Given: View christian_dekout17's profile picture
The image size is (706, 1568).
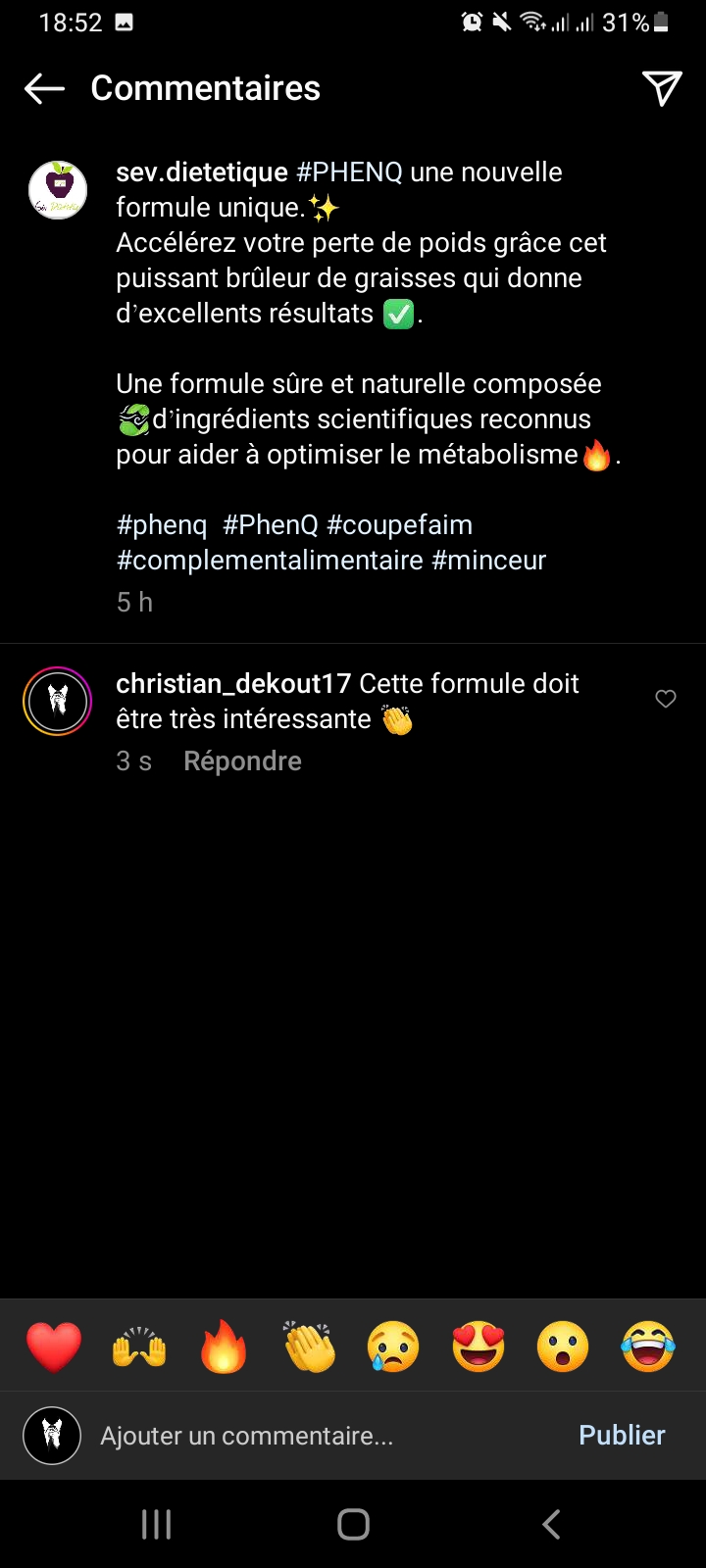Looking at the screenshot, I should 58,701.
